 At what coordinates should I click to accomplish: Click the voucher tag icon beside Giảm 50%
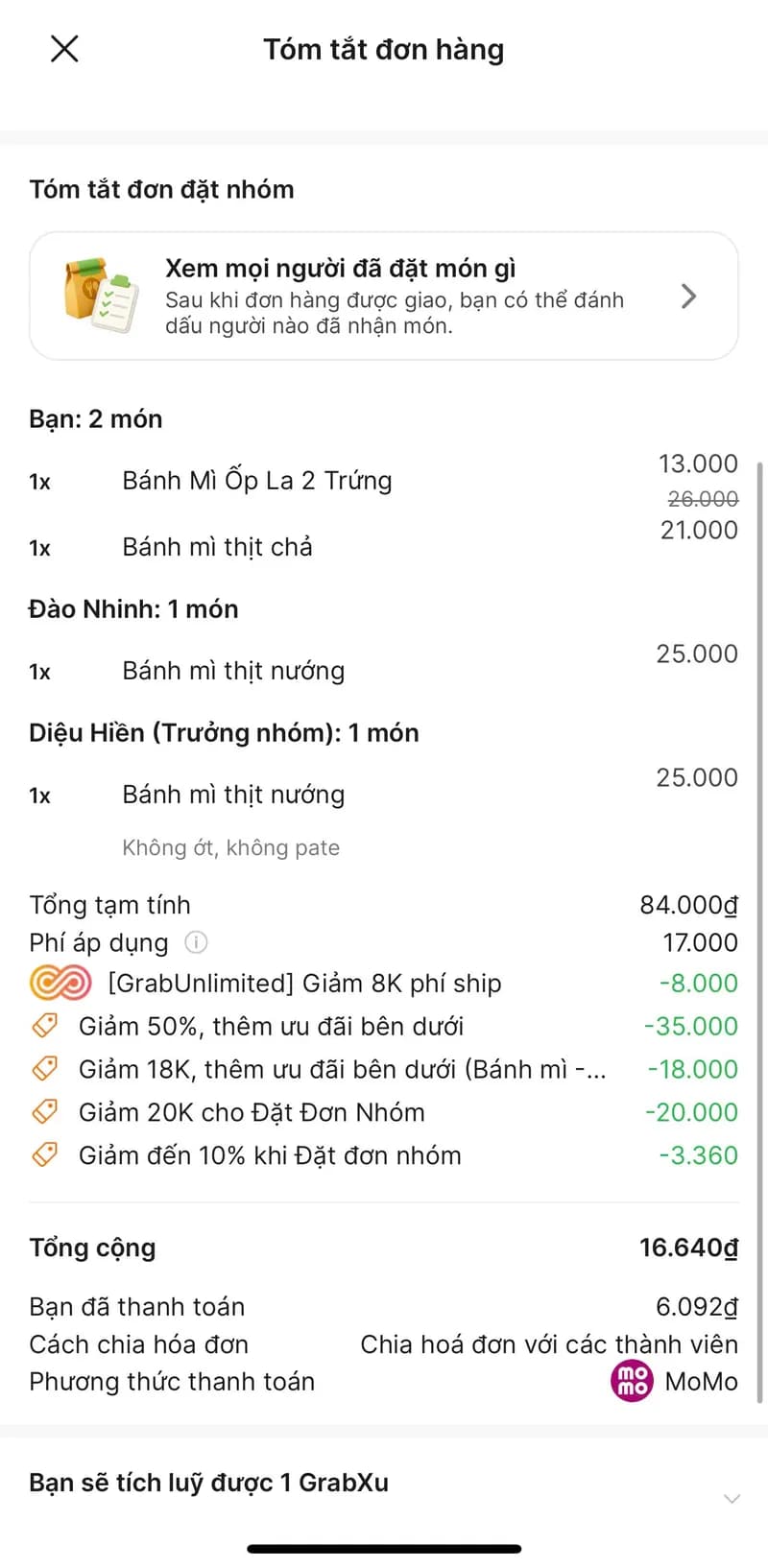(x=44, y=1026)
